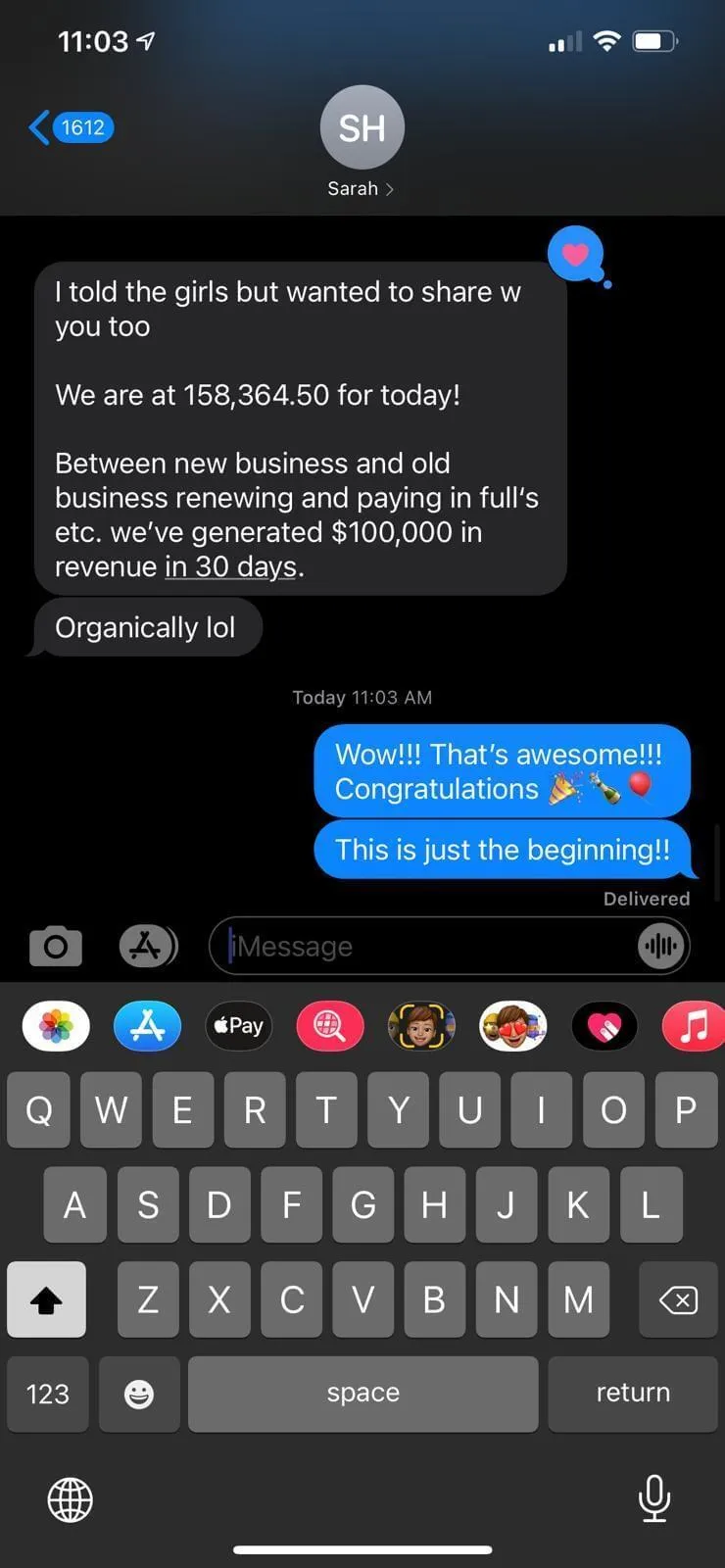Open the camera to attach a photo
This screenshot has height=1568, width=725.
coord(56,946)
